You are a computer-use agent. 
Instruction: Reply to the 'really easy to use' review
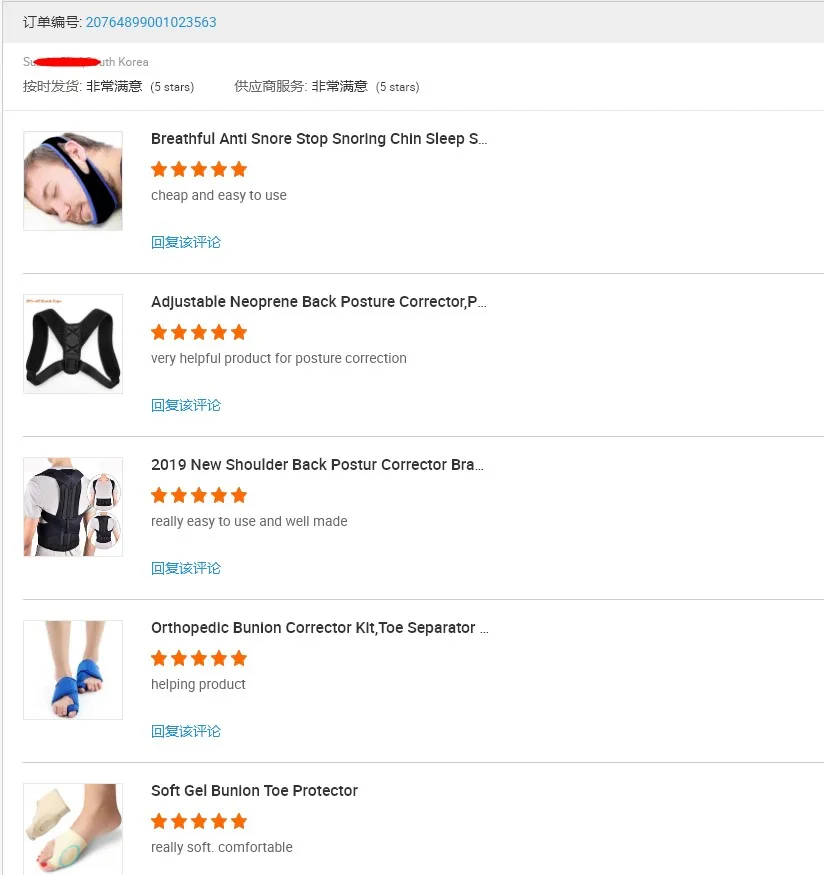coord(186,568)
